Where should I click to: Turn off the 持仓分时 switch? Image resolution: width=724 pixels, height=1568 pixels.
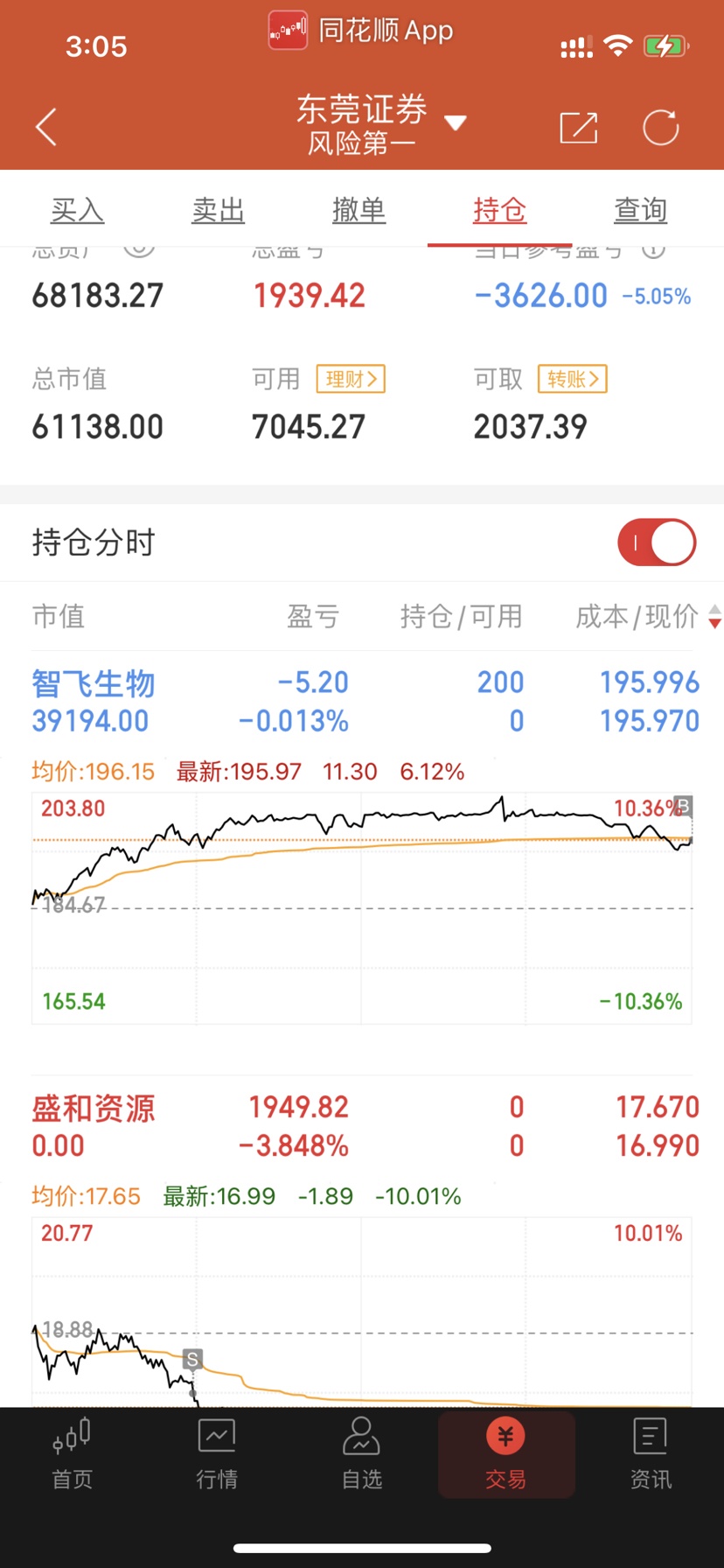tap(657, 542)
